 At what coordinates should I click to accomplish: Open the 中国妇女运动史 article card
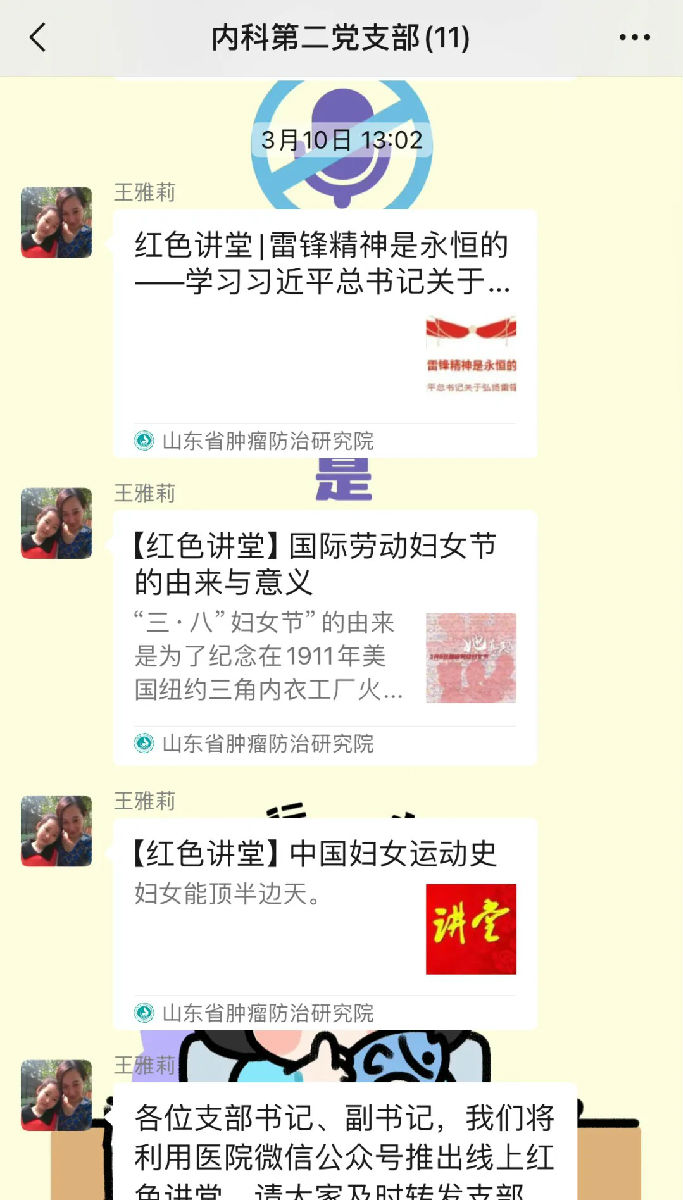pyautogui.click(x=324, y=910)
